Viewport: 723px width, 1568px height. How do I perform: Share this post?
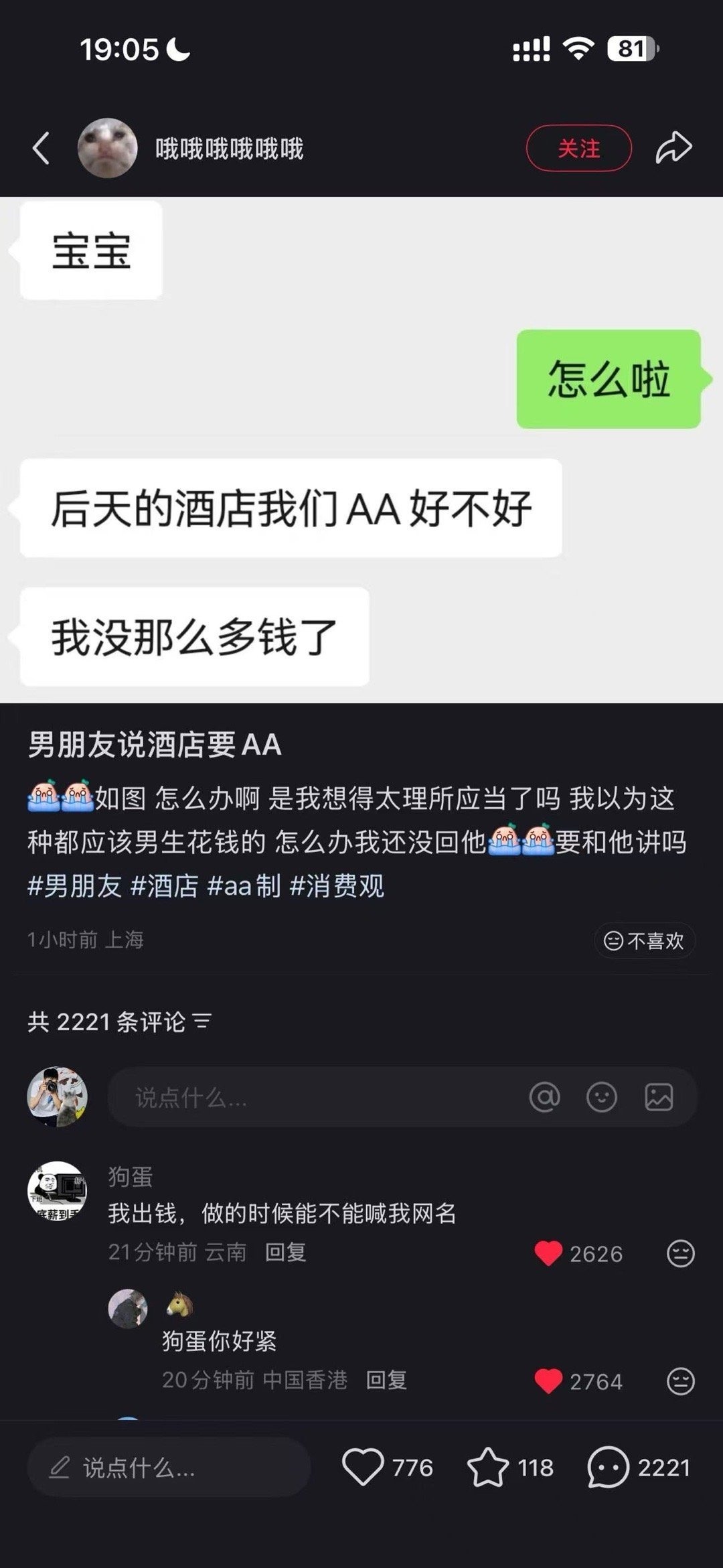[x=673, y=148]
